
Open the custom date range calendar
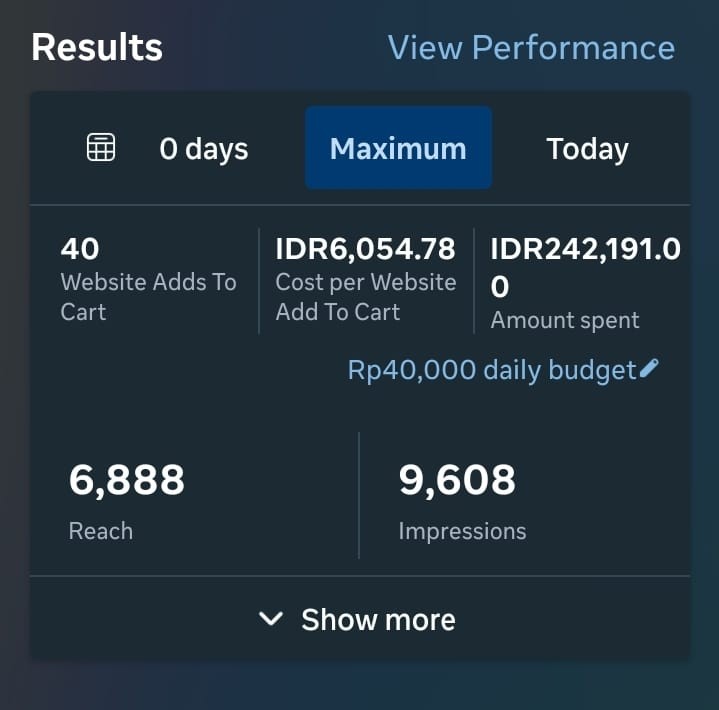101,148
